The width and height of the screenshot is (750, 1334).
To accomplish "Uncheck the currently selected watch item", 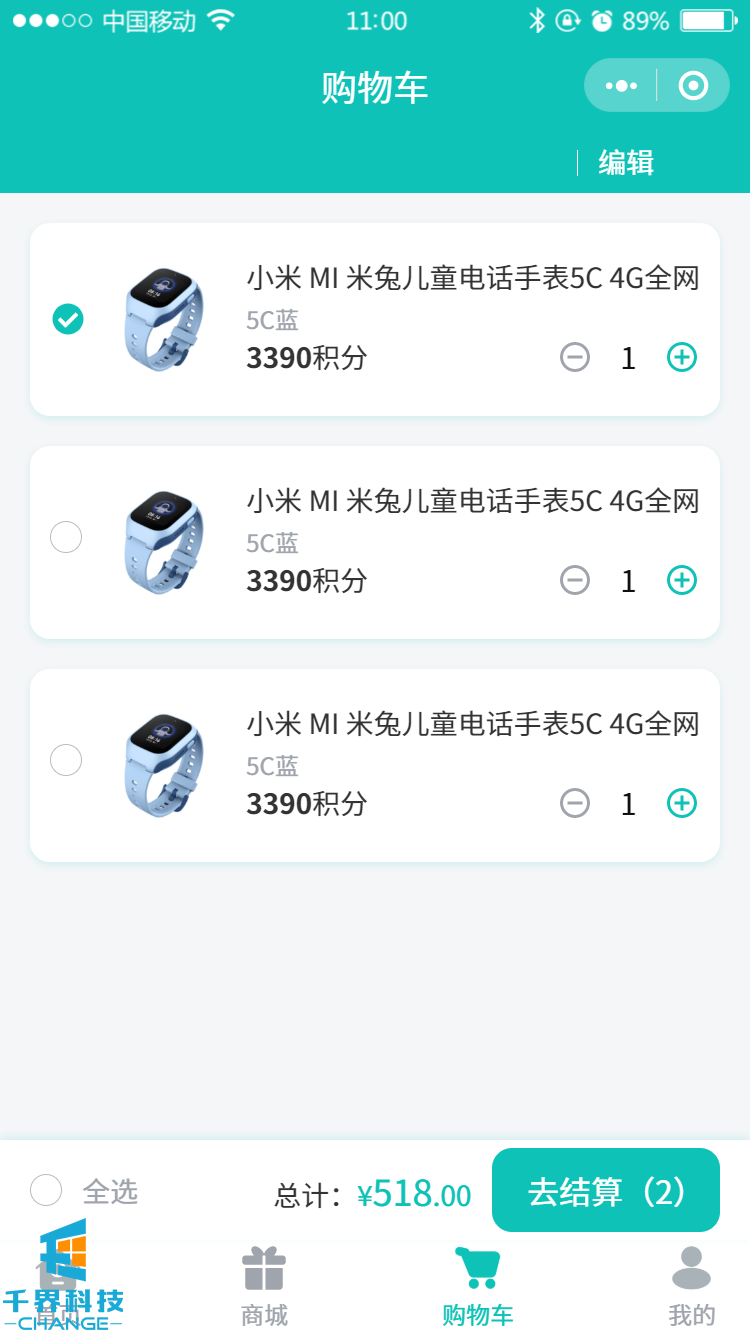I will click(x=68, y=319).
